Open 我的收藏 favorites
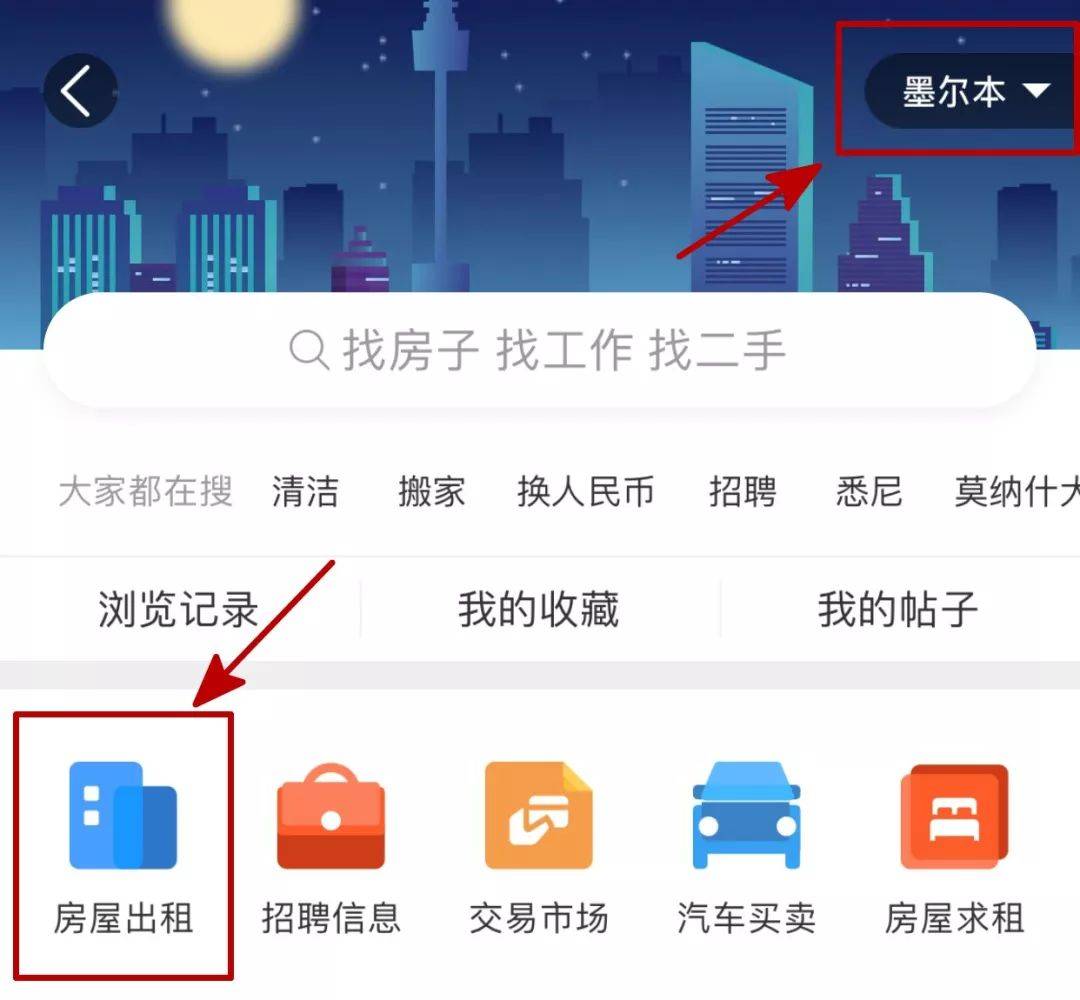 [539, 609]
